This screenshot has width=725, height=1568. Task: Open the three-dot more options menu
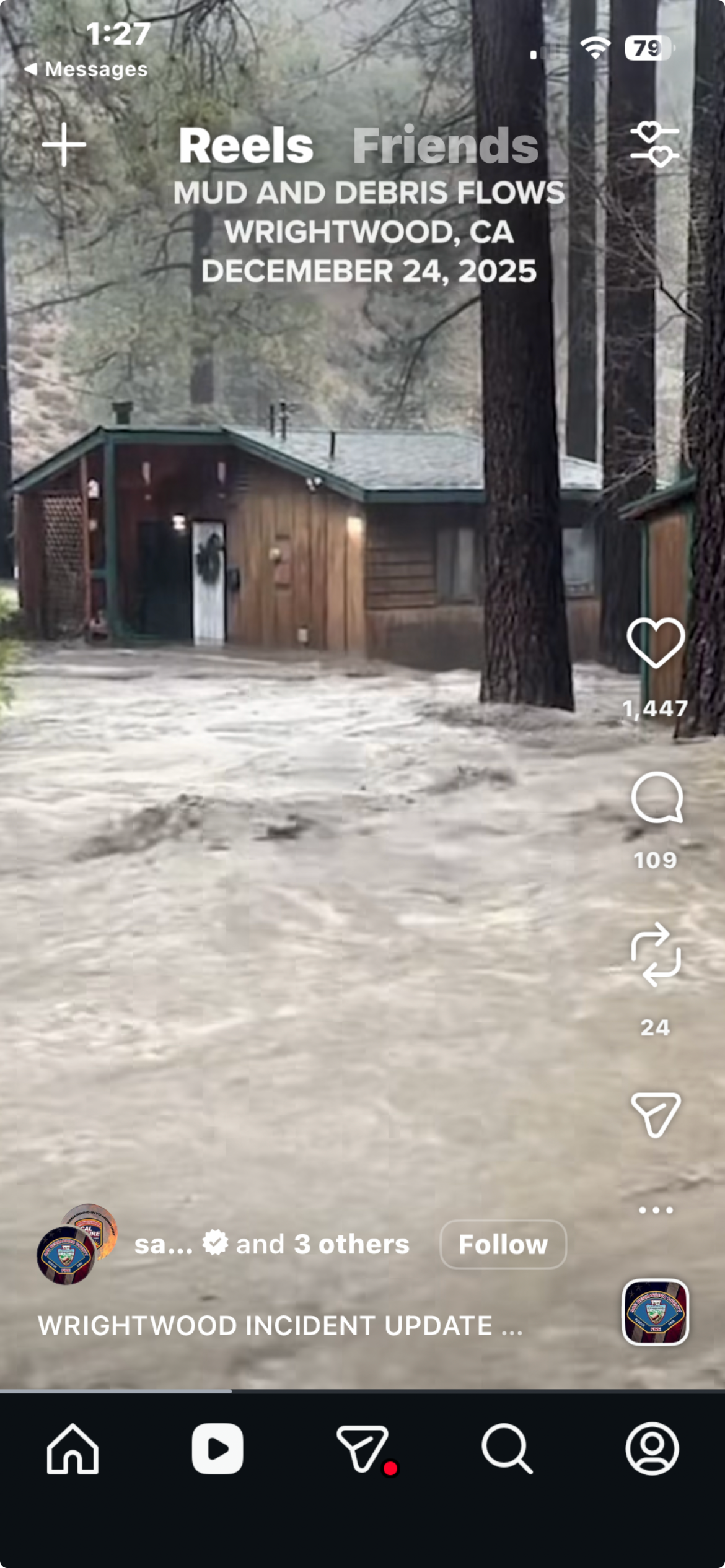(x=656, y=1209)
